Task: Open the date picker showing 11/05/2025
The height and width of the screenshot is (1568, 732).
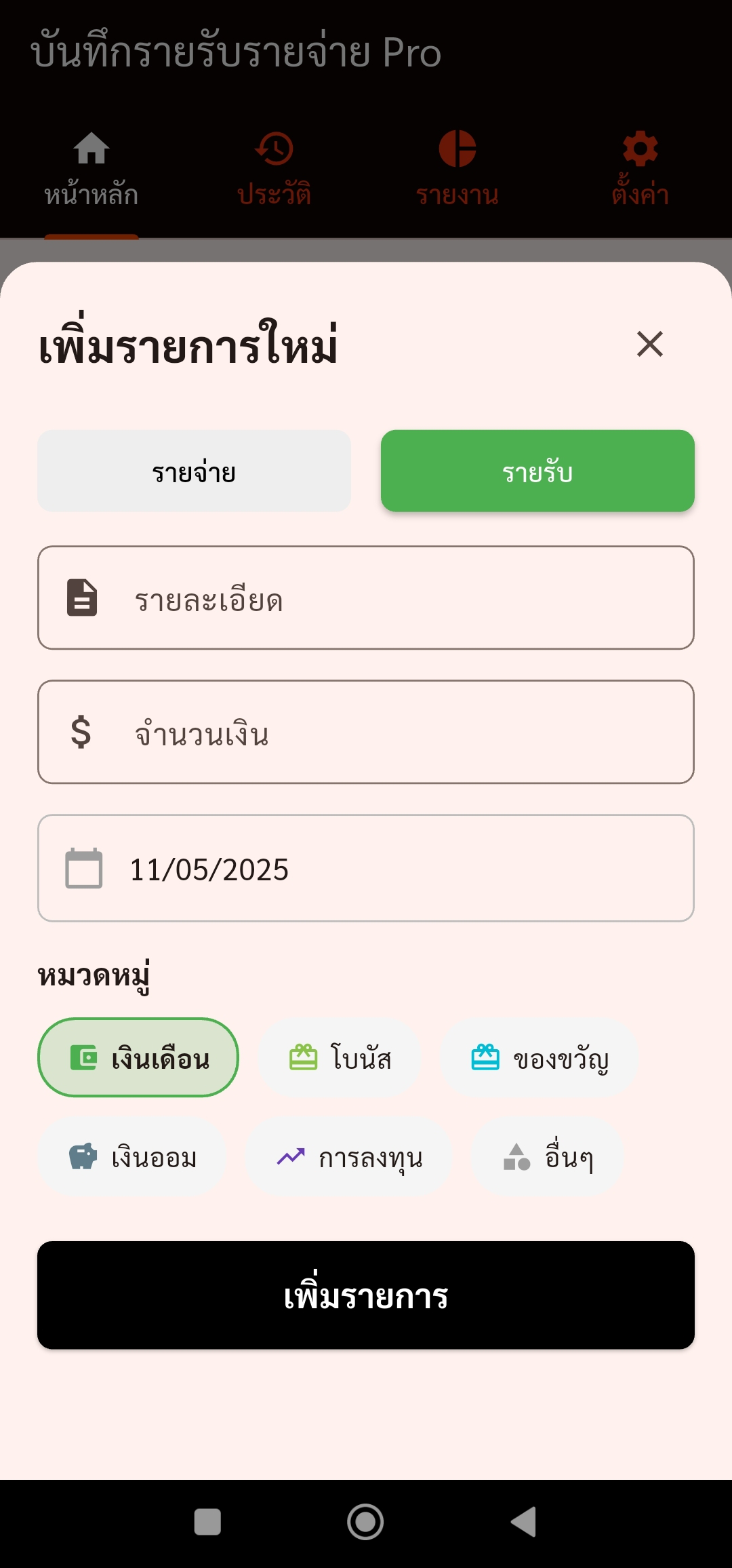Action: (366, 869)
